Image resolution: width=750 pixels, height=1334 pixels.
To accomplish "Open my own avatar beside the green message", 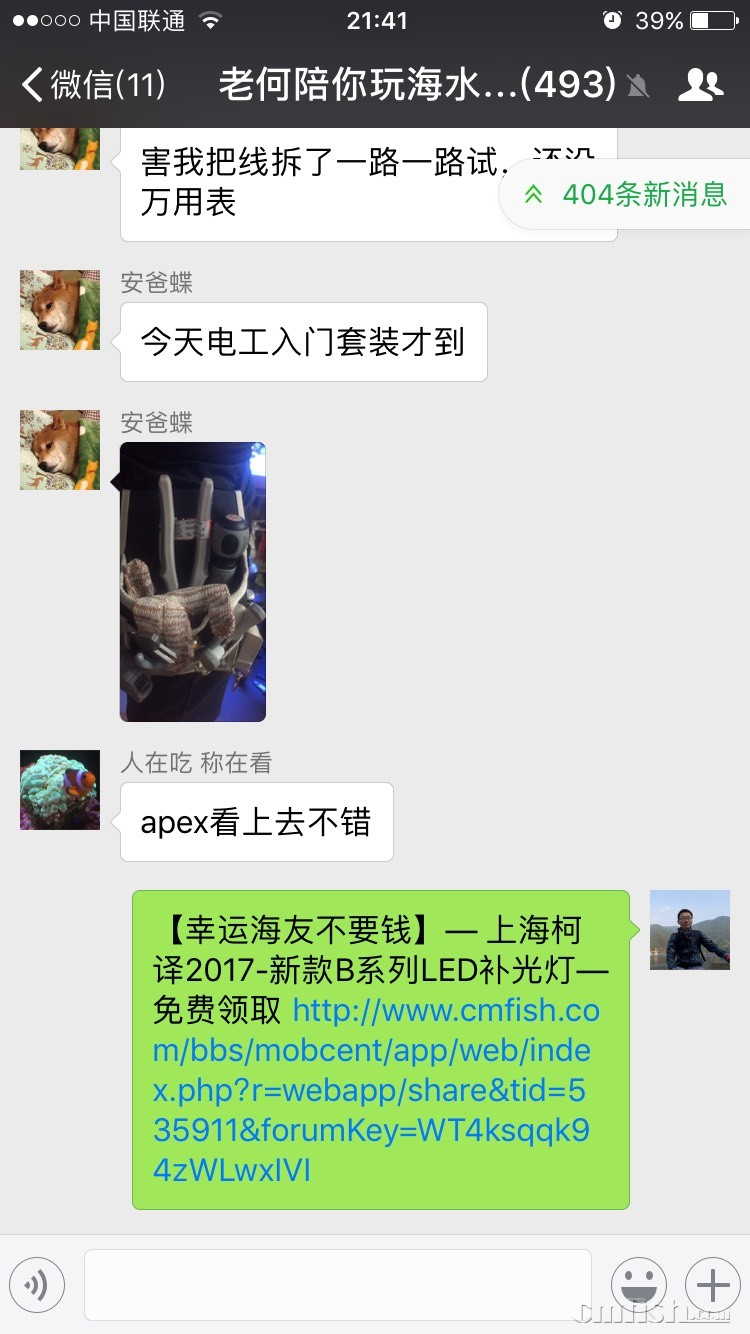I will click(689, 930).
